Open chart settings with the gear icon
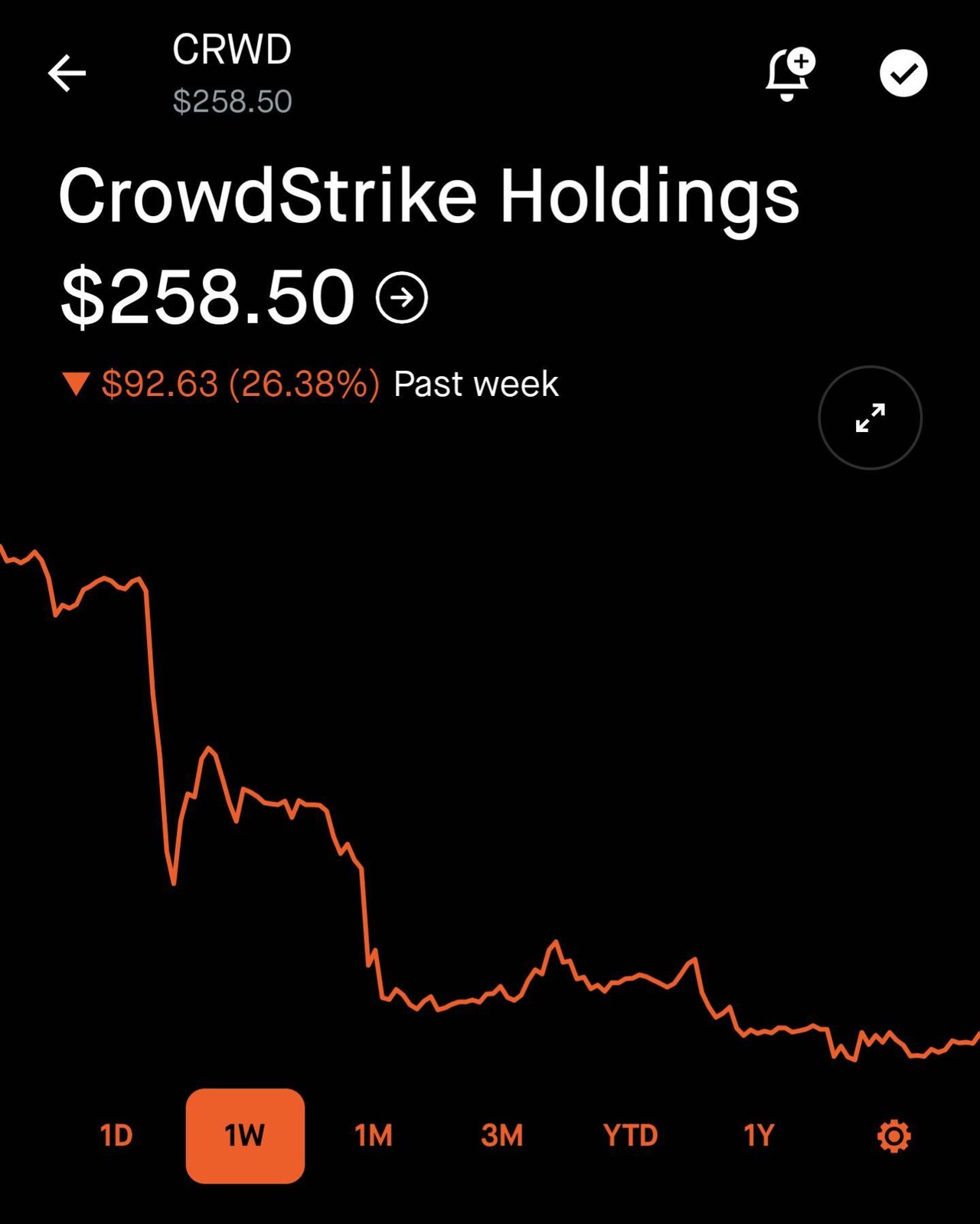The height and width of the screenshot is (1224, 980). [894, 1136]
